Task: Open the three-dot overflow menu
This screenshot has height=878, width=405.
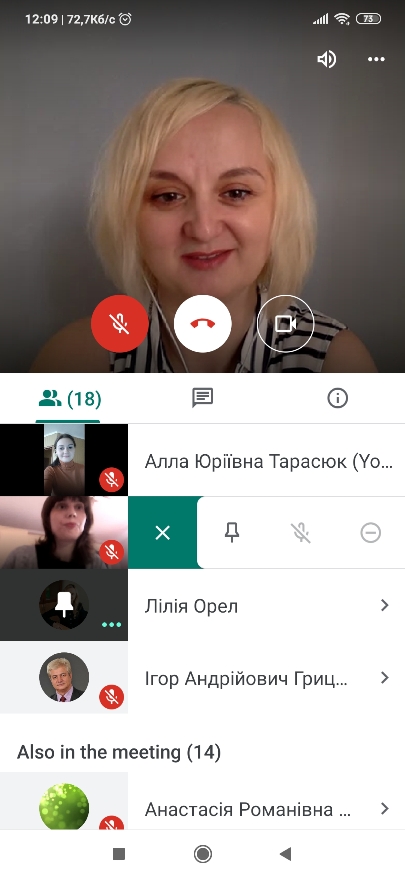Action: click(x=376, y=59)
